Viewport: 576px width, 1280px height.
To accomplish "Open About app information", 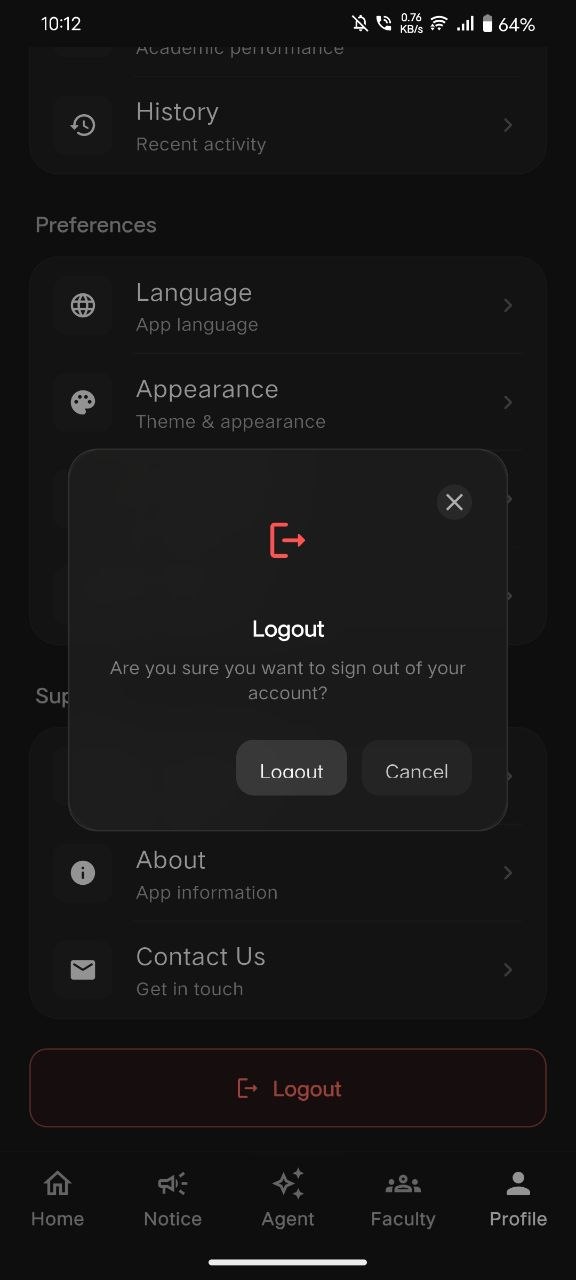I will pos(288,873).
